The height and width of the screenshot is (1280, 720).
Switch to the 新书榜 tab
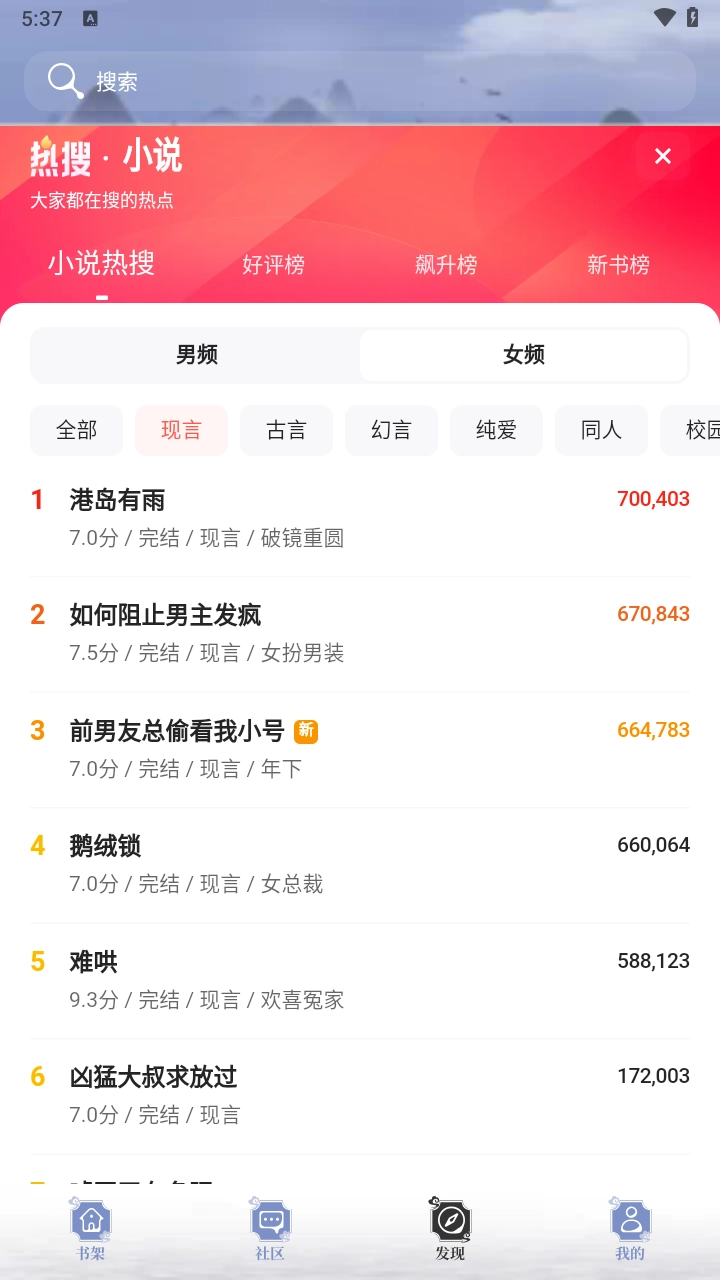tap(618, 265)
